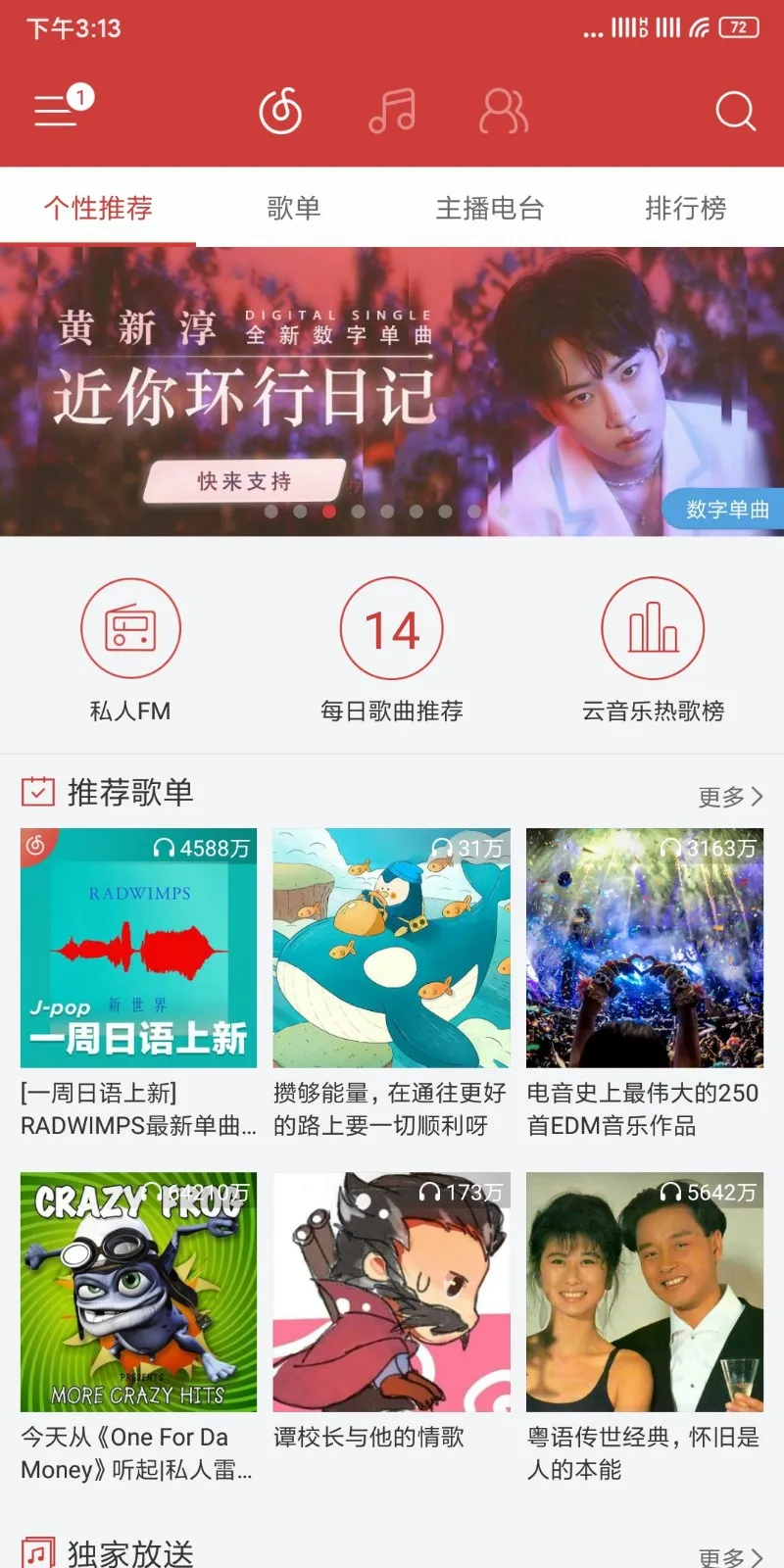This screenshot has height=1568, width=784.
Task: Switch to the 排行榜 tab
Action: [x=686, y=208]
